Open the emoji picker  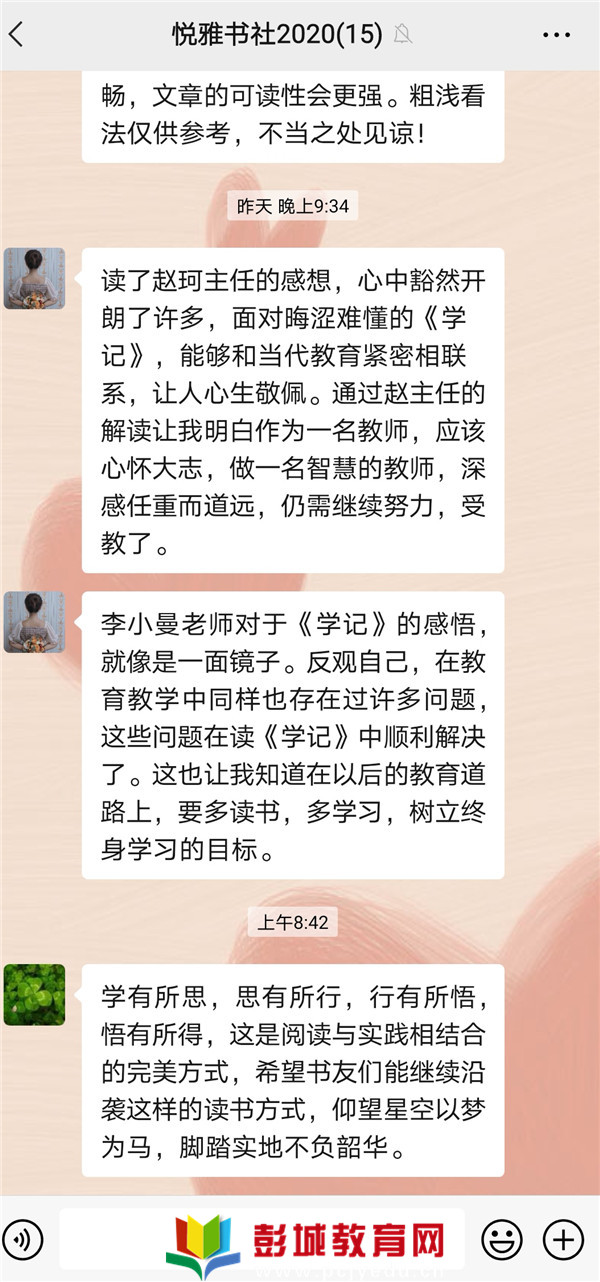[x=501, y=1240]
